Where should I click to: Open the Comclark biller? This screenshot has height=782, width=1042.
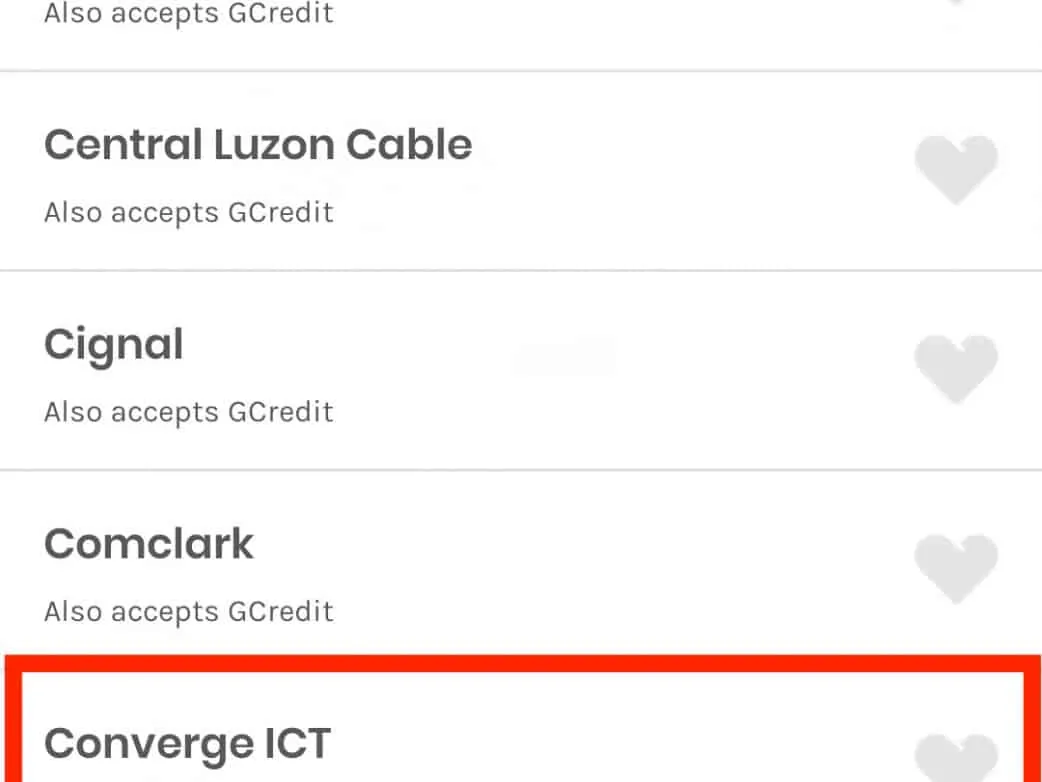point(149,545)
